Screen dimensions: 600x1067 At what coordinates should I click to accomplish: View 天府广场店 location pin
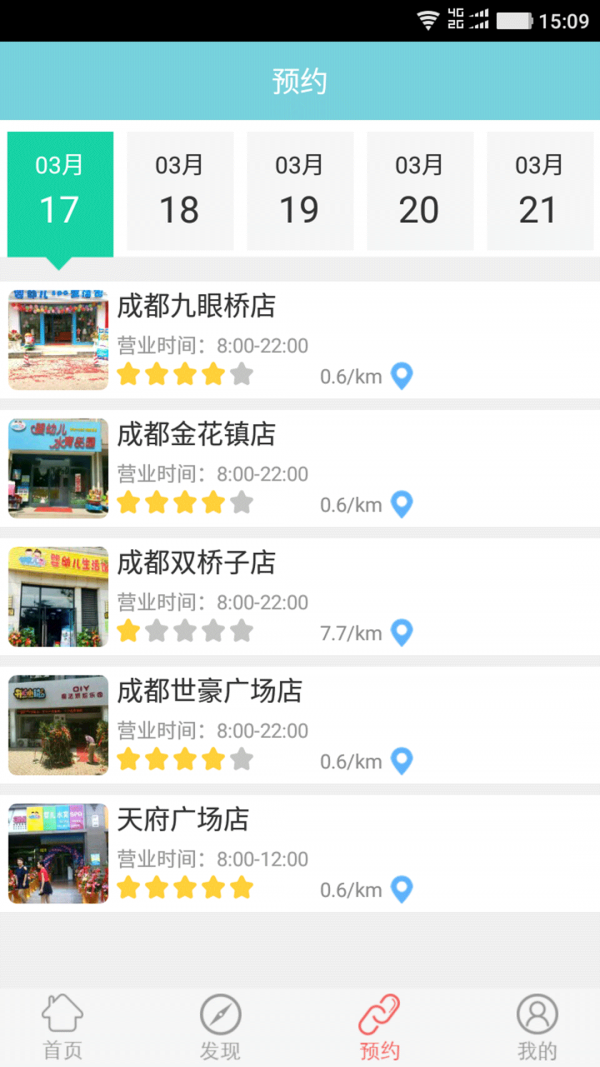coord(401,889)
